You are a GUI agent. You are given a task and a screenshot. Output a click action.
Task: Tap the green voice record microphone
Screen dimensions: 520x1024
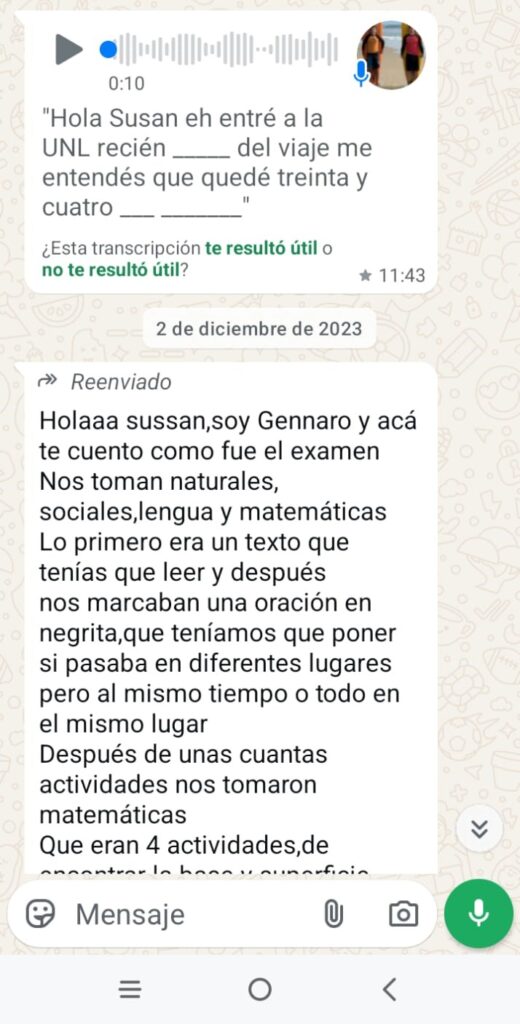pos(479,914)
